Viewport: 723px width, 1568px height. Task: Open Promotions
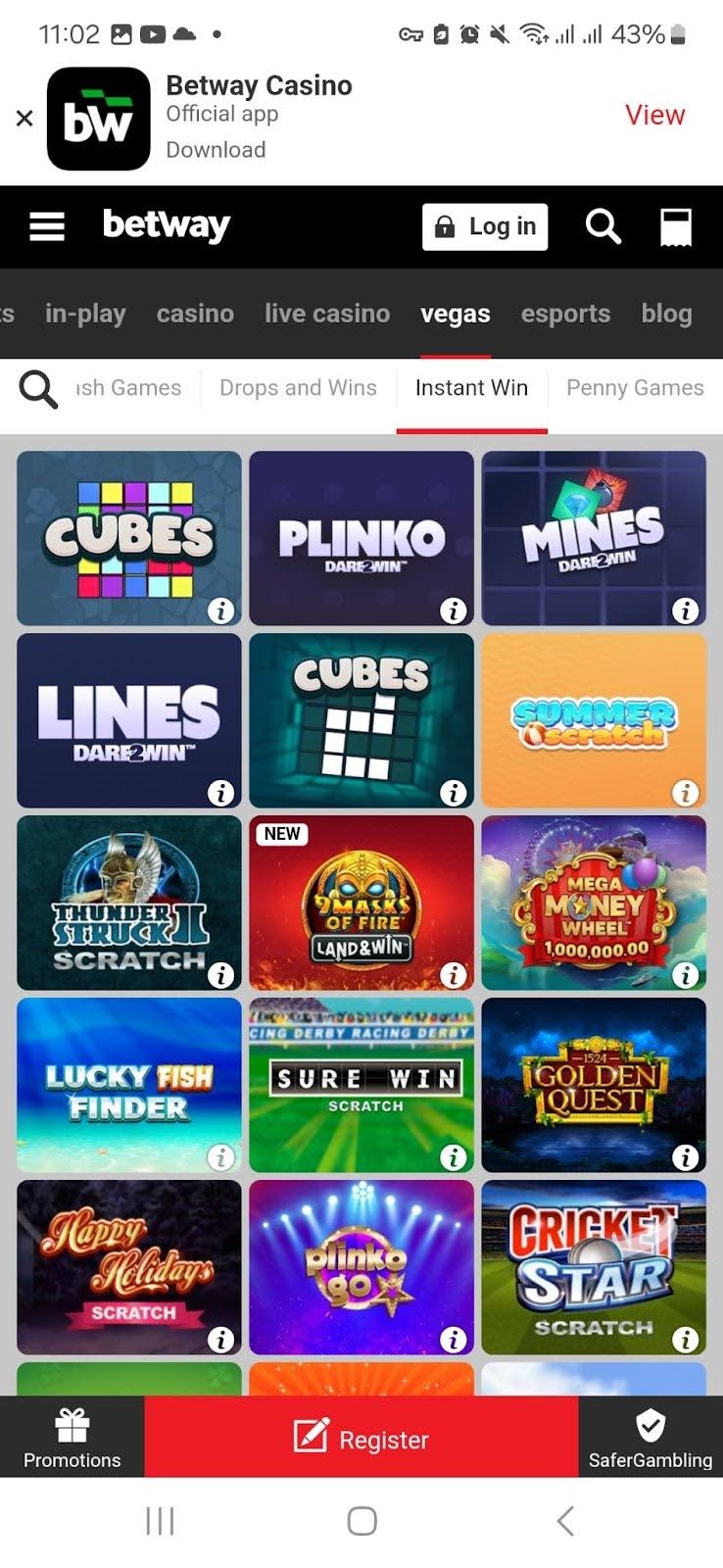[x=72, y=1438]
